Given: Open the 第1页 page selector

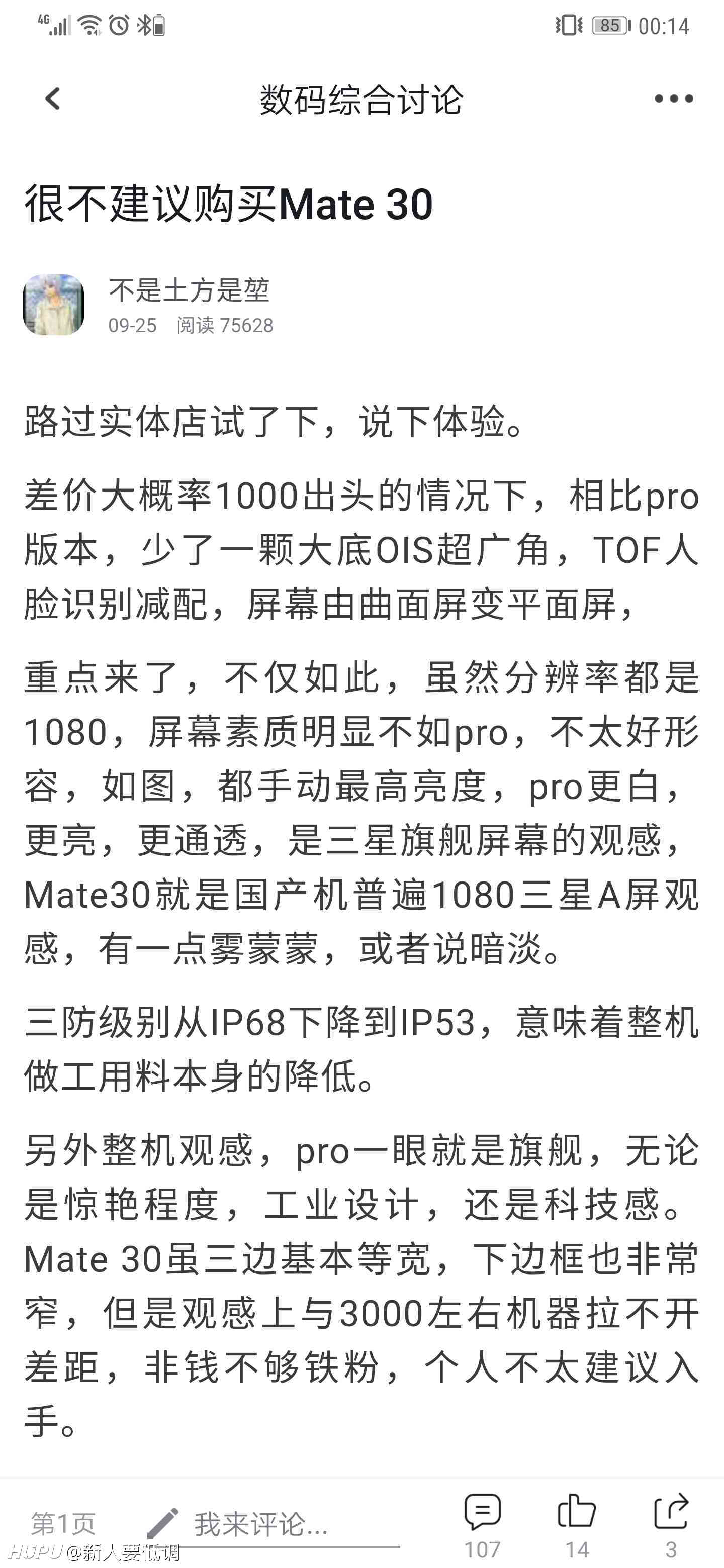Looking at the screenshot, I should 63,1524.
